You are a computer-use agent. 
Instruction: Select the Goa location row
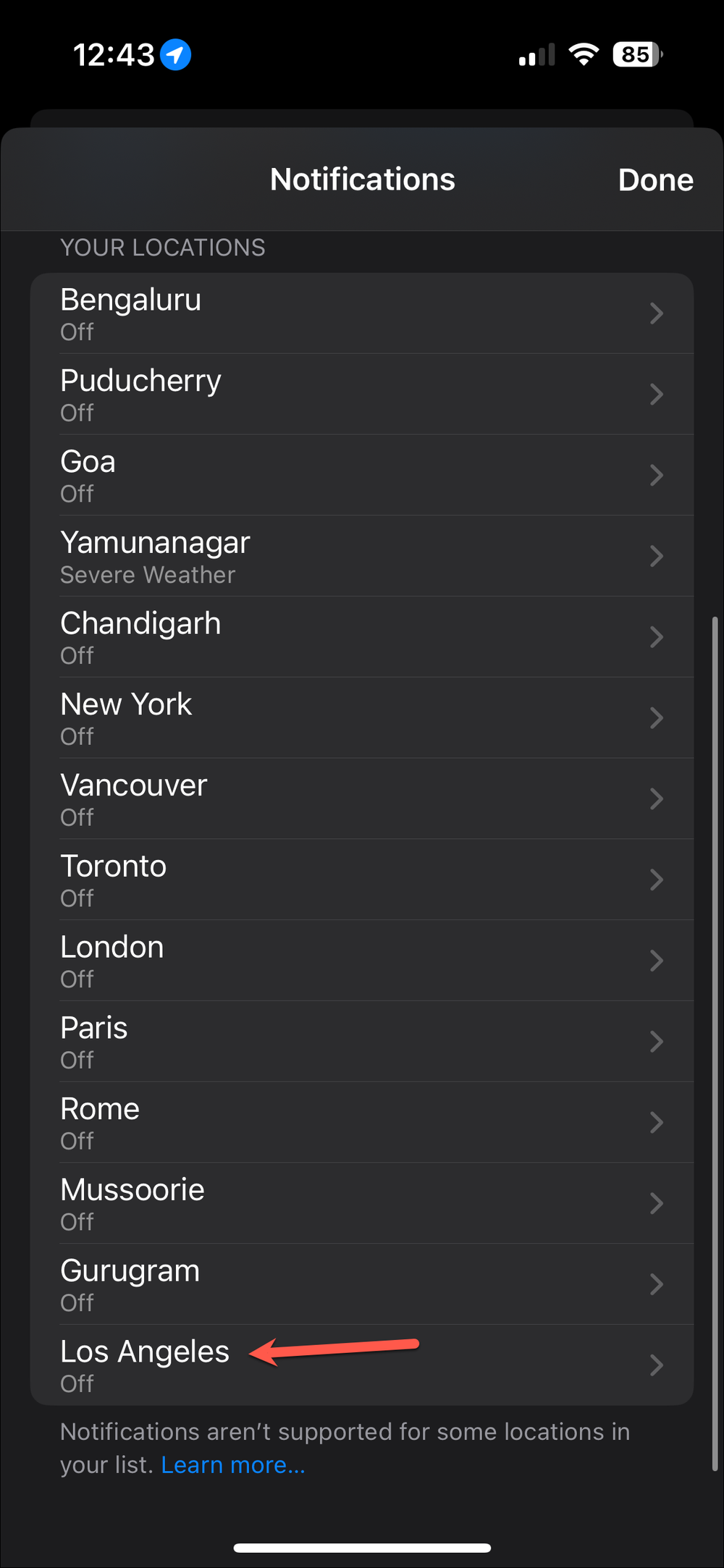[x=362, y=475]
